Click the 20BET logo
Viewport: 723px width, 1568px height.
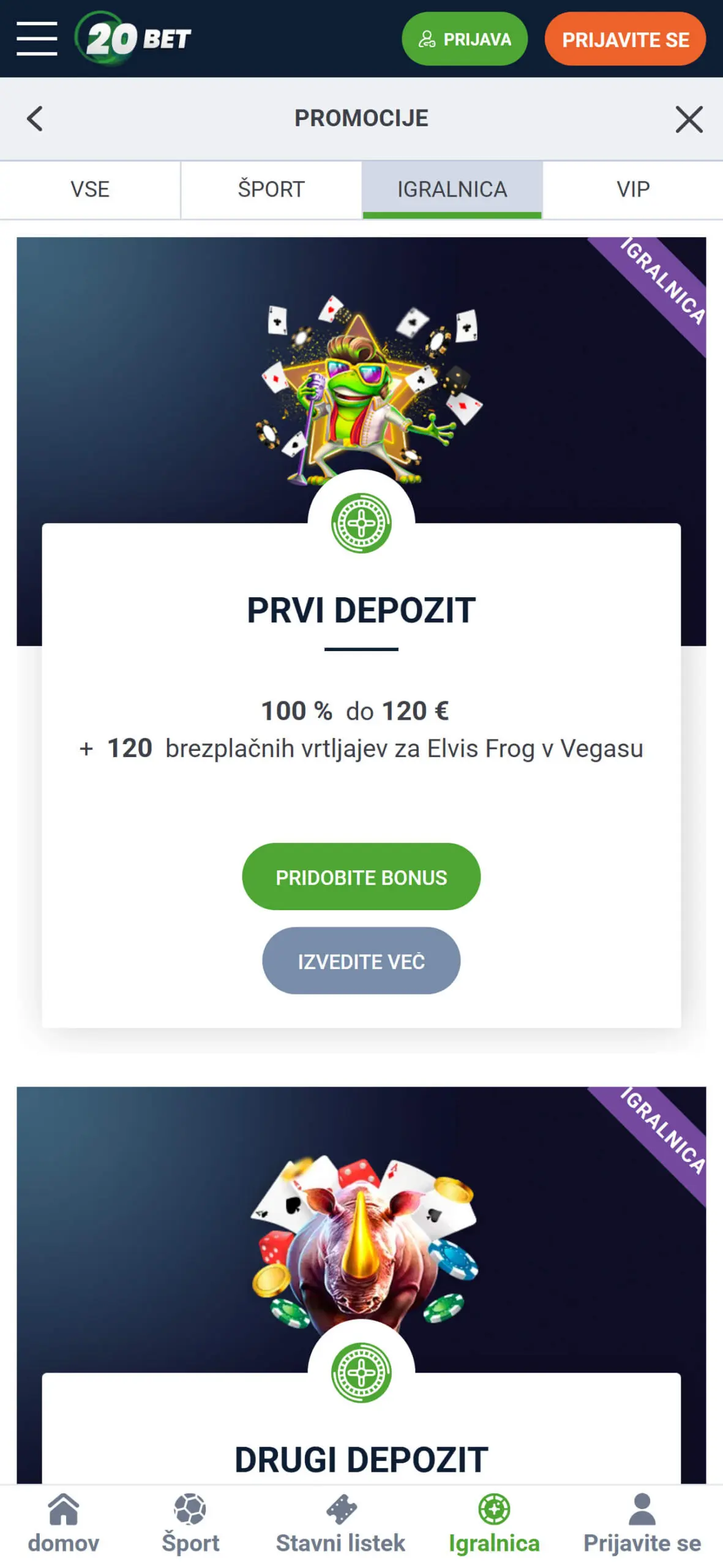pos(132,38)
